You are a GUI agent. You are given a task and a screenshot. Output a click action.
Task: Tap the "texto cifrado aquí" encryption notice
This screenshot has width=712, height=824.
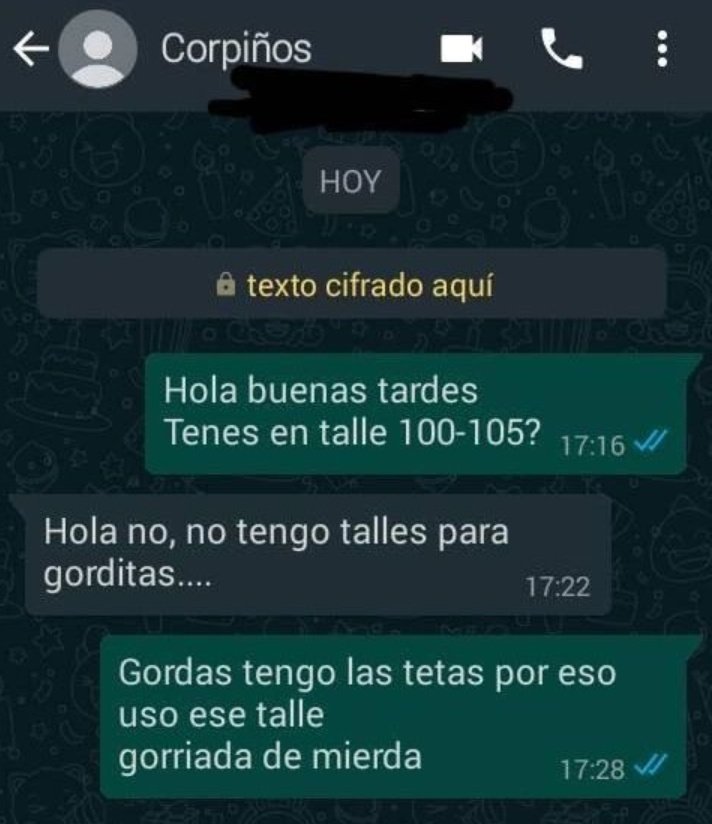click(x=352, y=285)
